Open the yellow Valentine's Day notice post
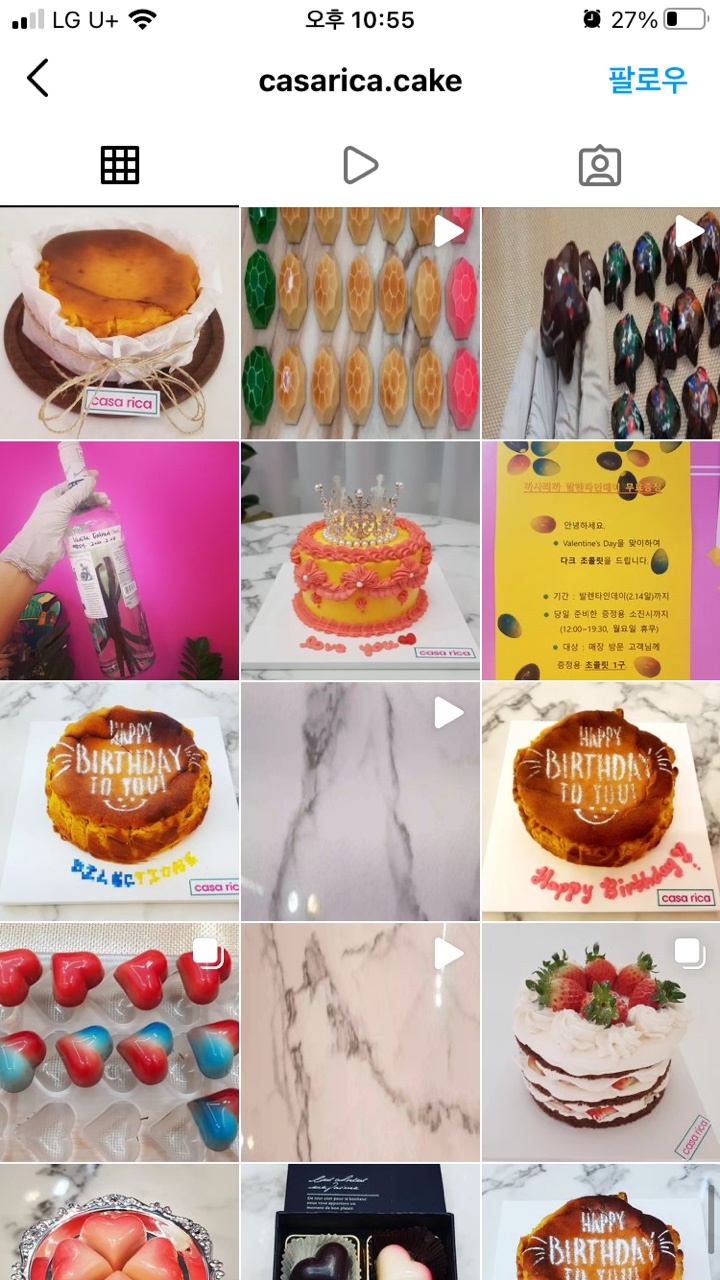 [x=601, y=561]
